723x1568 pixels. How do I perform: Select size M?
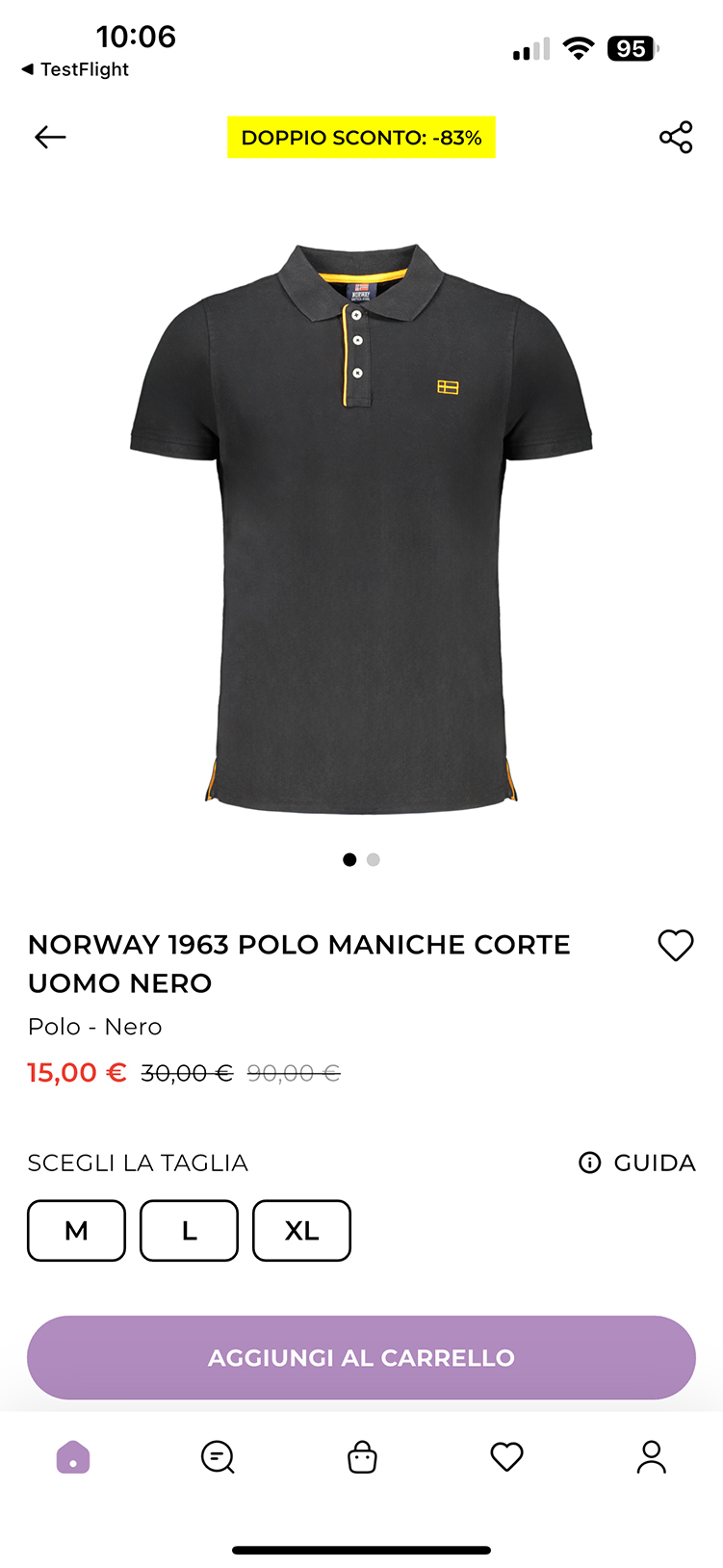pyautogui.click(x=76, y=1230)
